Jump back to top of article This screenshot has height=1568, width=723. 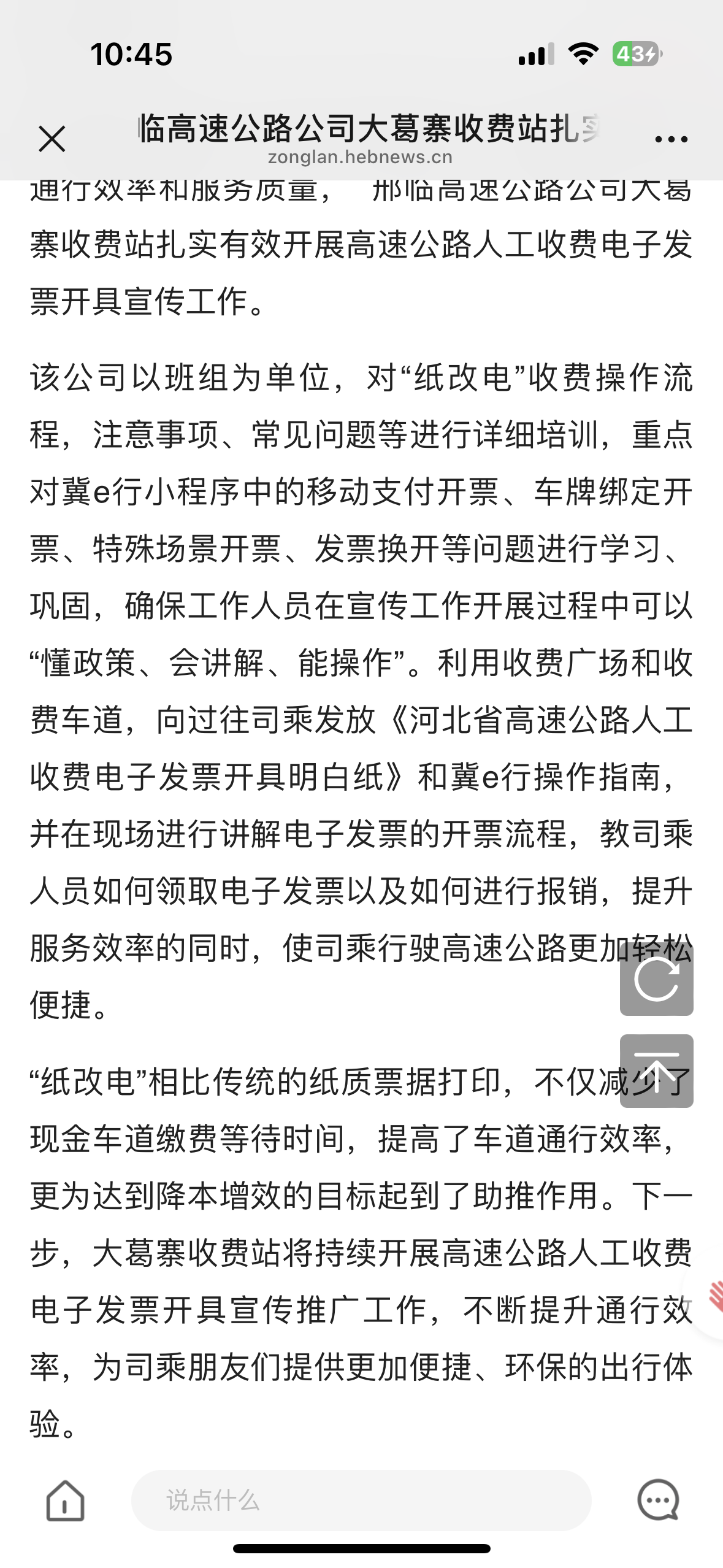pos(656,1071)
